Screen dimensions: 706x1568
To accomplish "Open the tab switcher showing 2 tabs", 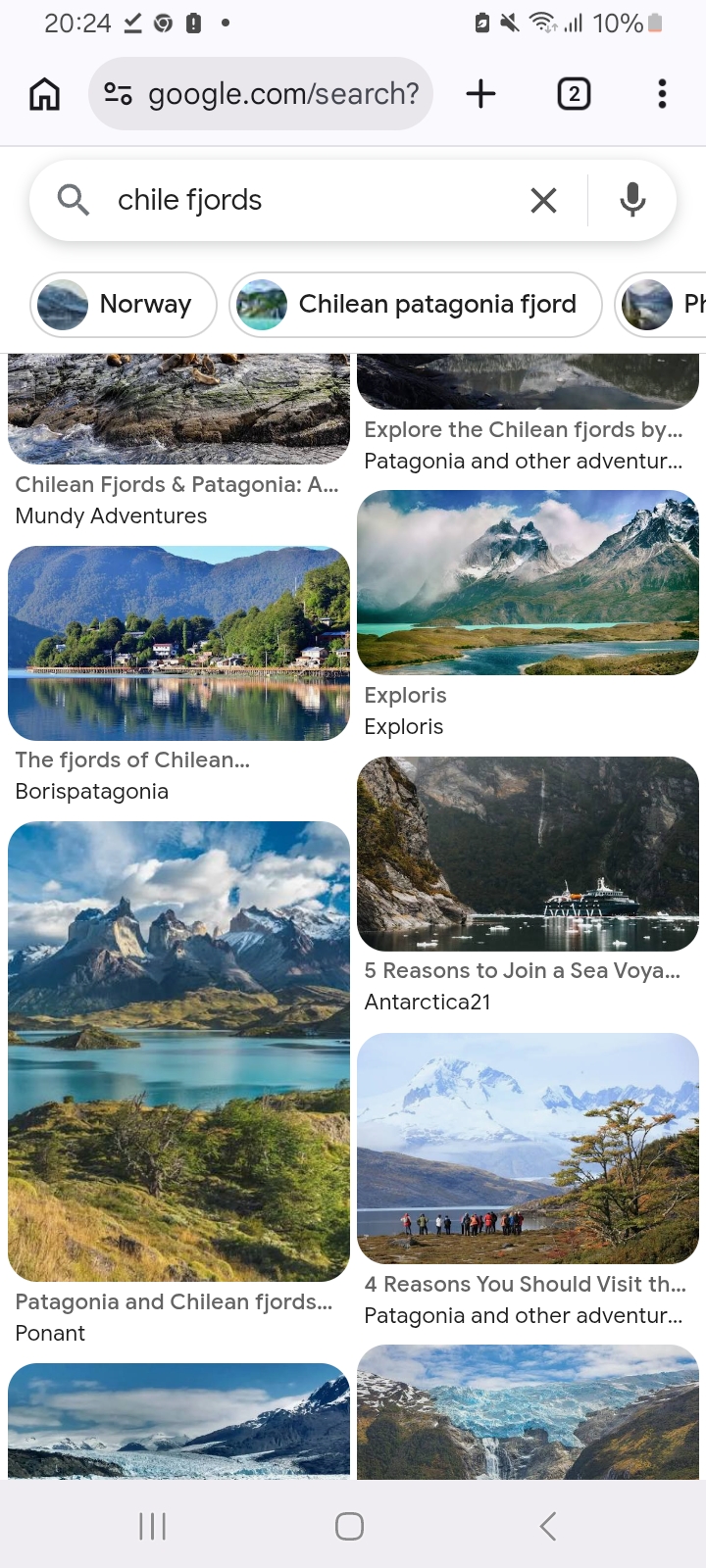I will tap(574, 94).
